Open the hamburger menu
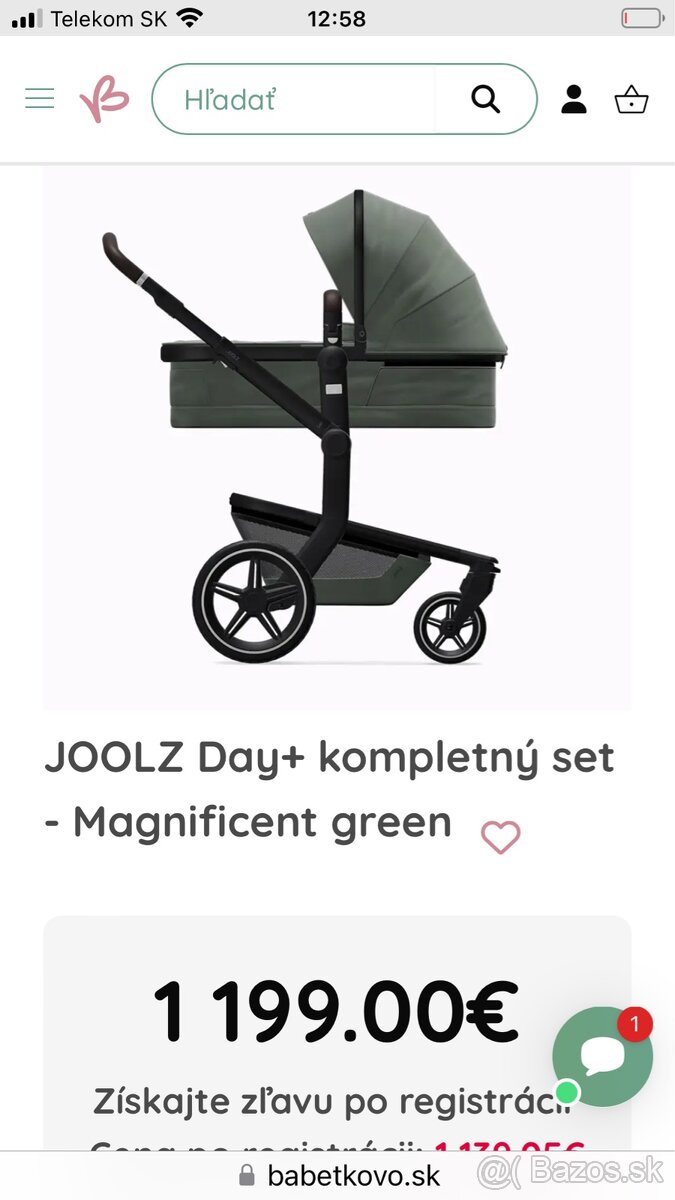This screenshot has height=1200, width=675. pos(40,98)
